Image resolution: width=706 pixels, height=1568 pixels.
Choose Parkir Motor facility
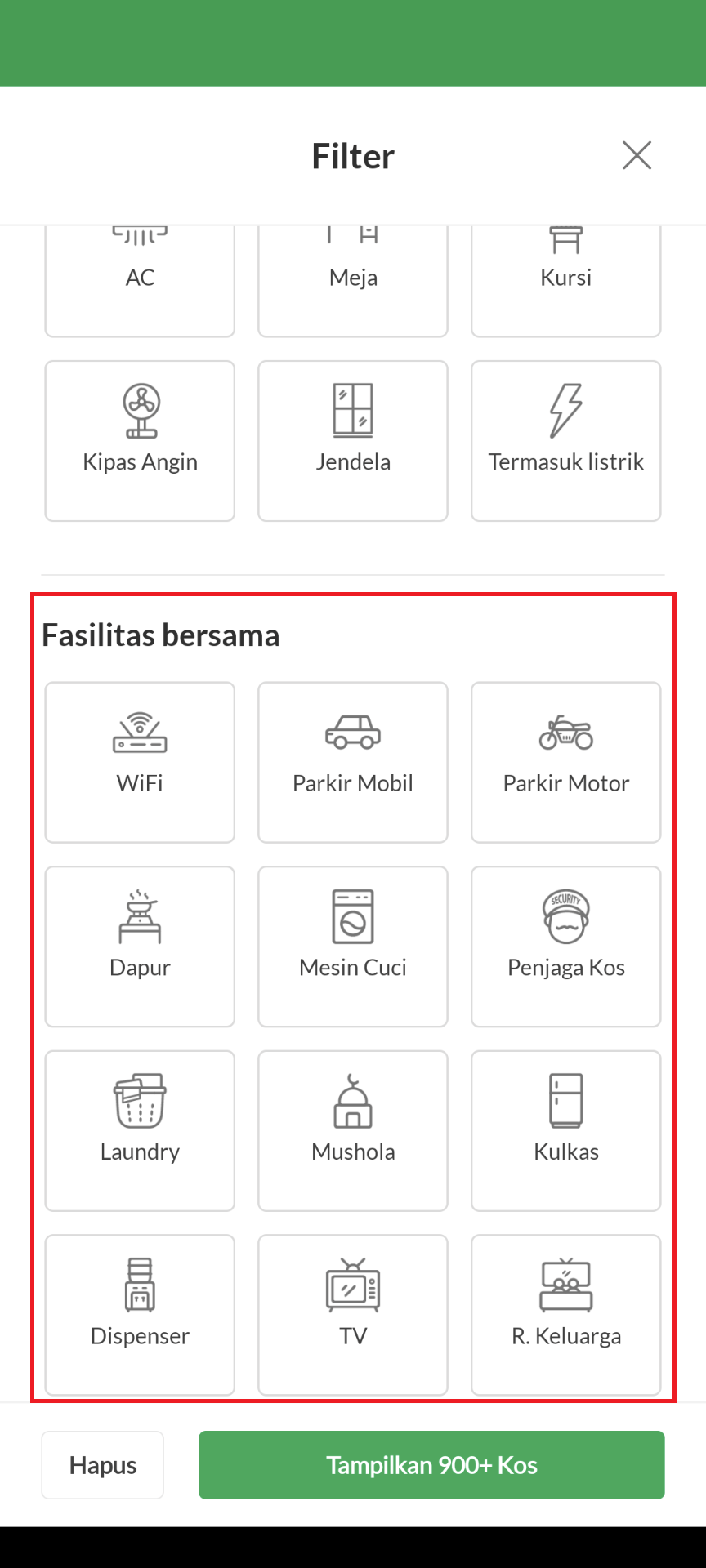(565, 762)
